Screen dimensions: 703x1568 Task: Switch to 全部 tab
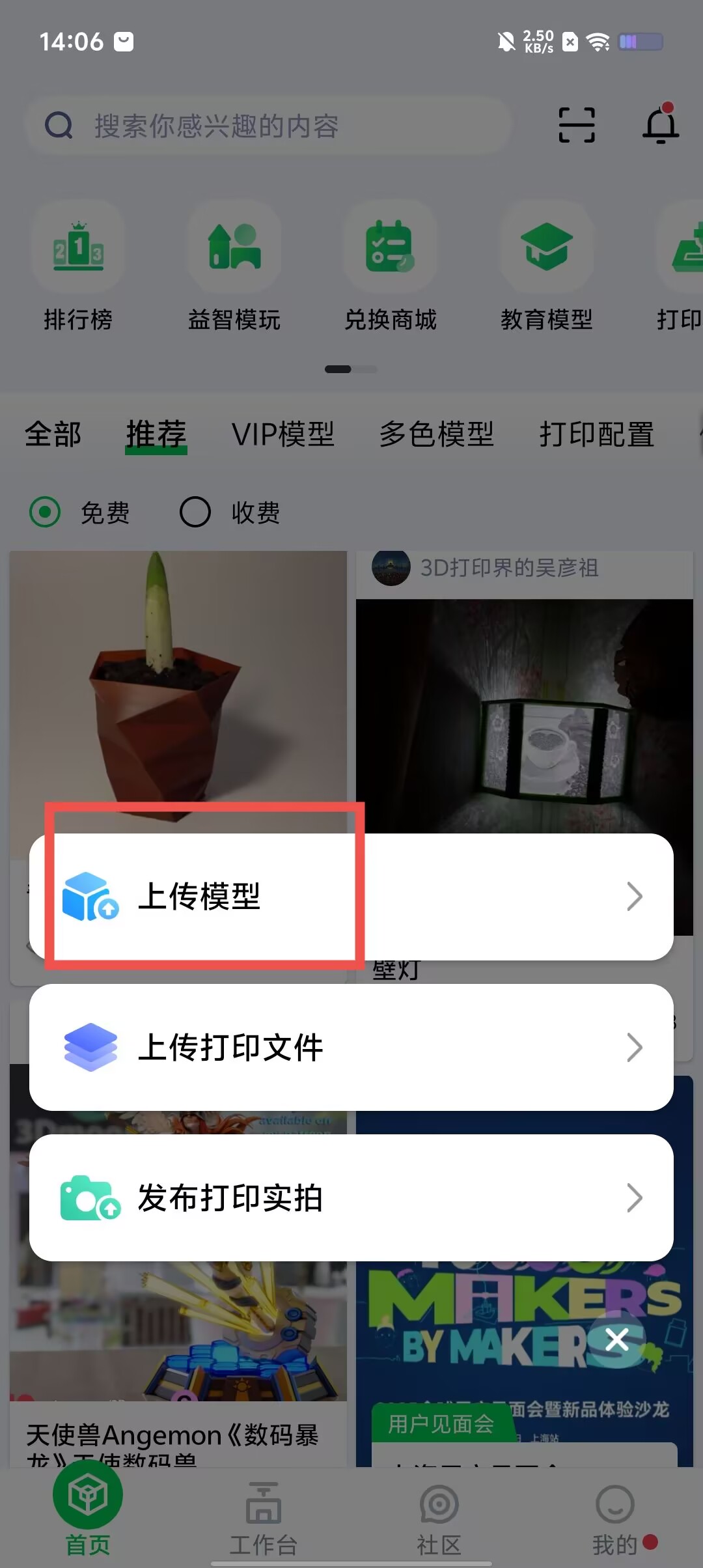click(x=53, y=434)
